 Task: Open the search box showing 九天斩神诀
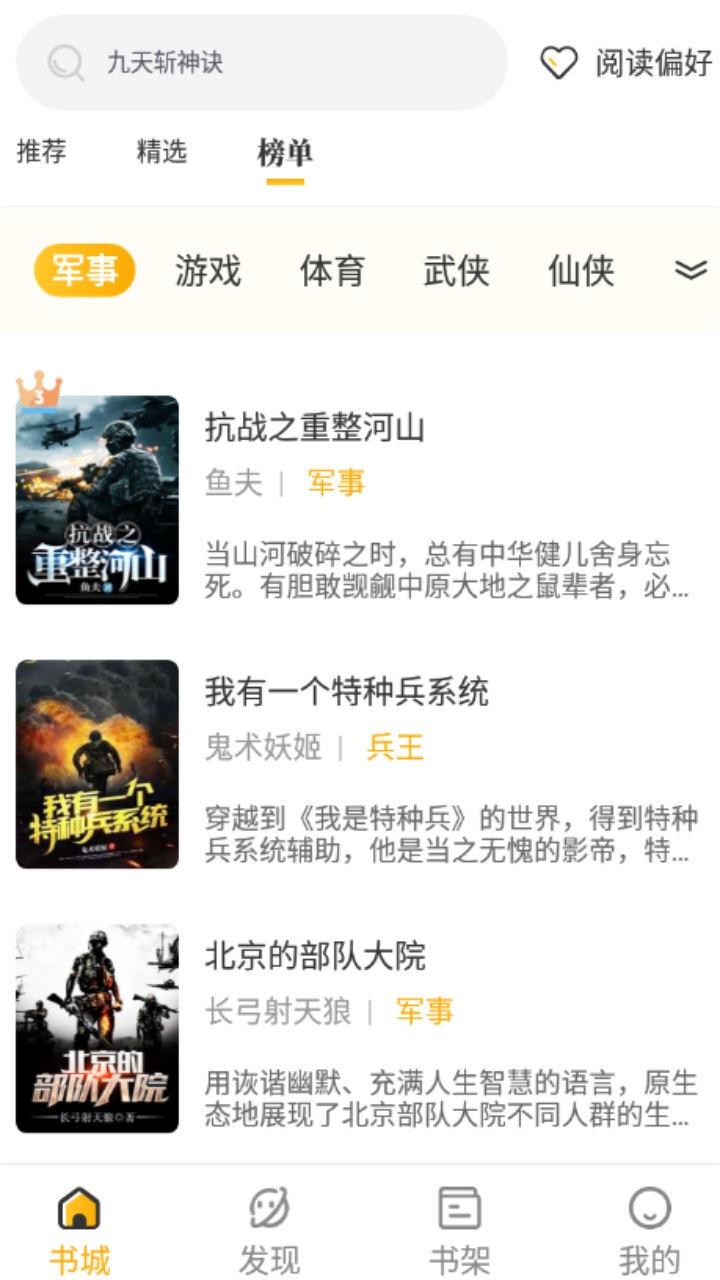point(262,63)
